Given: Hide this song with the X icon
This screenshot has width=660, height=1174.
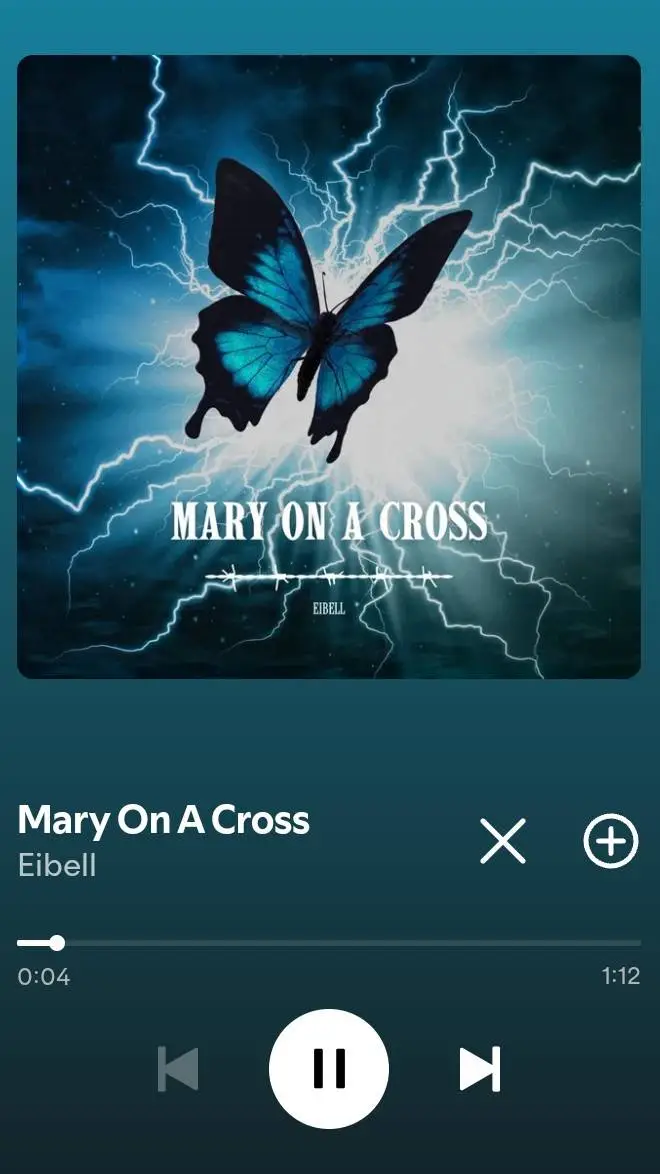Looking at the screenshot, I should click(502, 841).
